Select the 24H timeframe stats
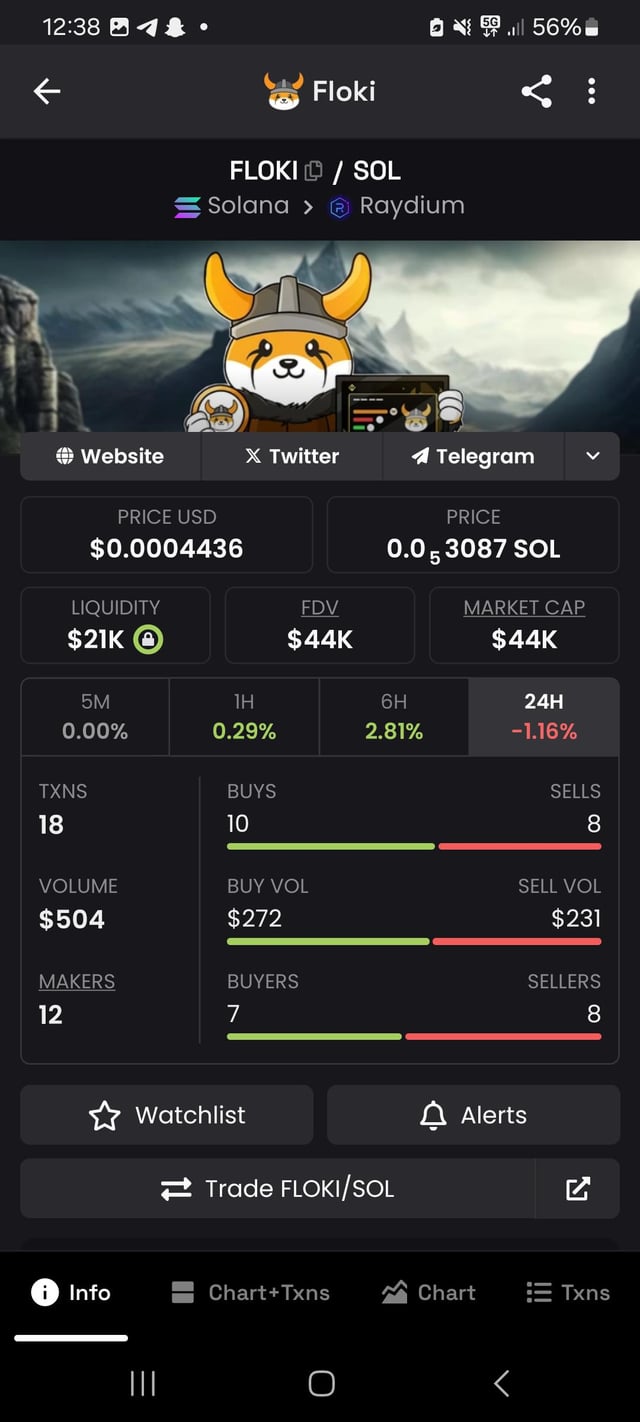 (543, 717)
